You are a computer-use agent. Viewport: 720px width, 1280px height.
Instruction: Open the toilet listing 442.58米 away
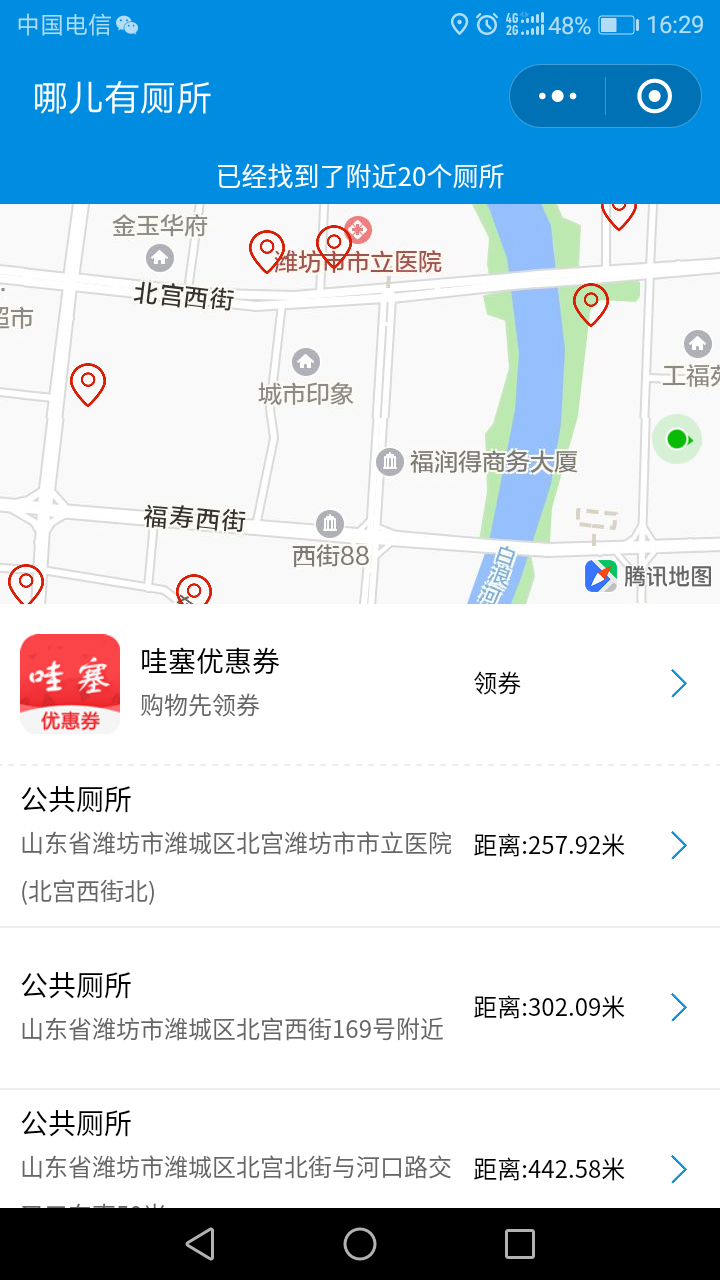coord(360,1150)
